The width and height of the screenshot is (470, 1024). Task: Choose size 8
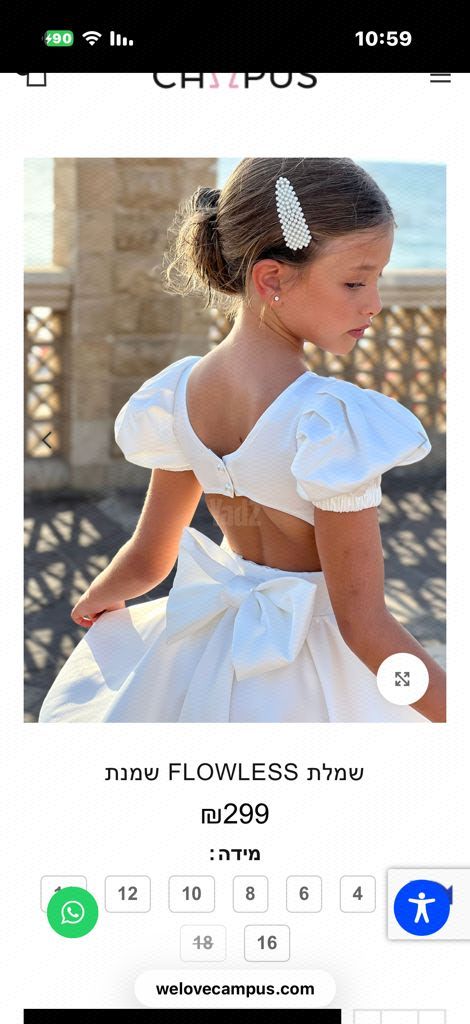coord(250,893)
